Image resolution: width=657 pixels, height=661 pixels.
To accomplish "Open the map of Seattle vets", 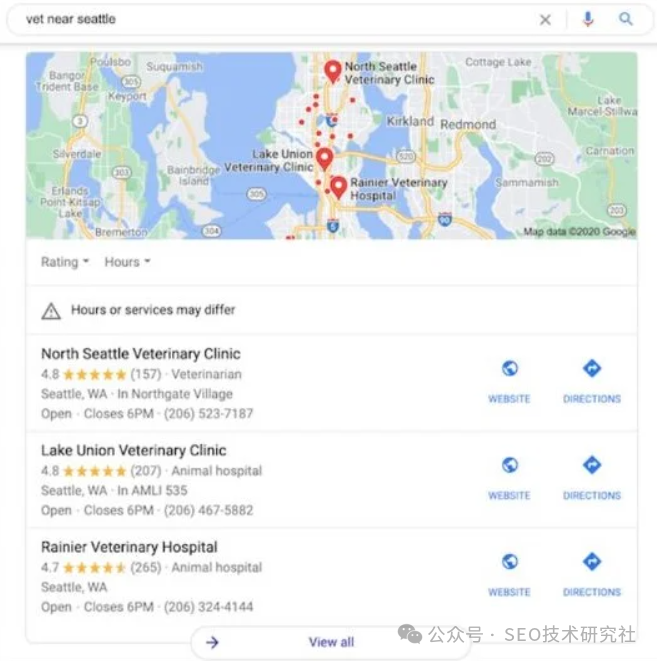I will [331, 146].
